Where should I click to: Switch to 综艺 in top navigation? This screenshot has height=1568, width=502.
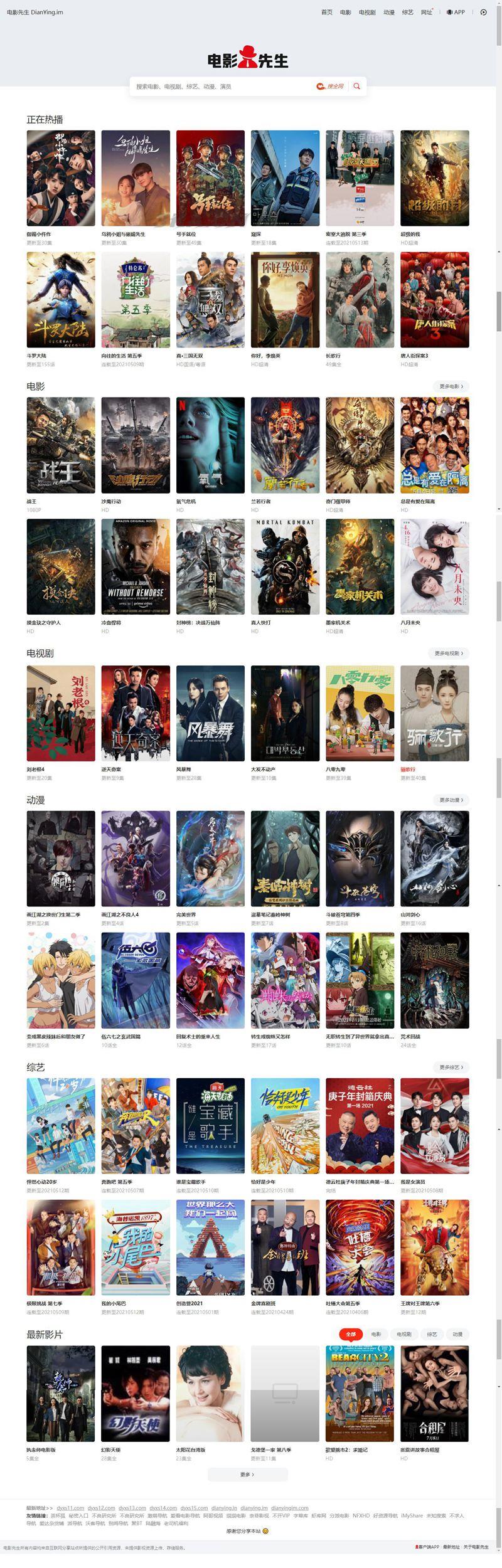click(408, 12)
